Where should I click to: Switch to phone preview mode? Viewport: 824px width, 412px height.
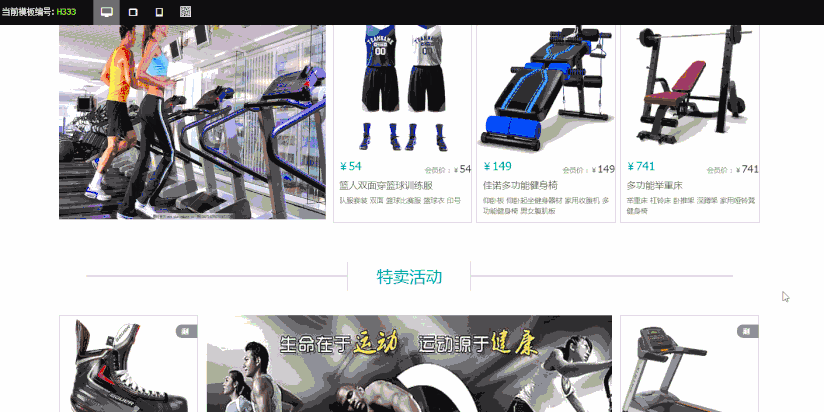point(159,12)
